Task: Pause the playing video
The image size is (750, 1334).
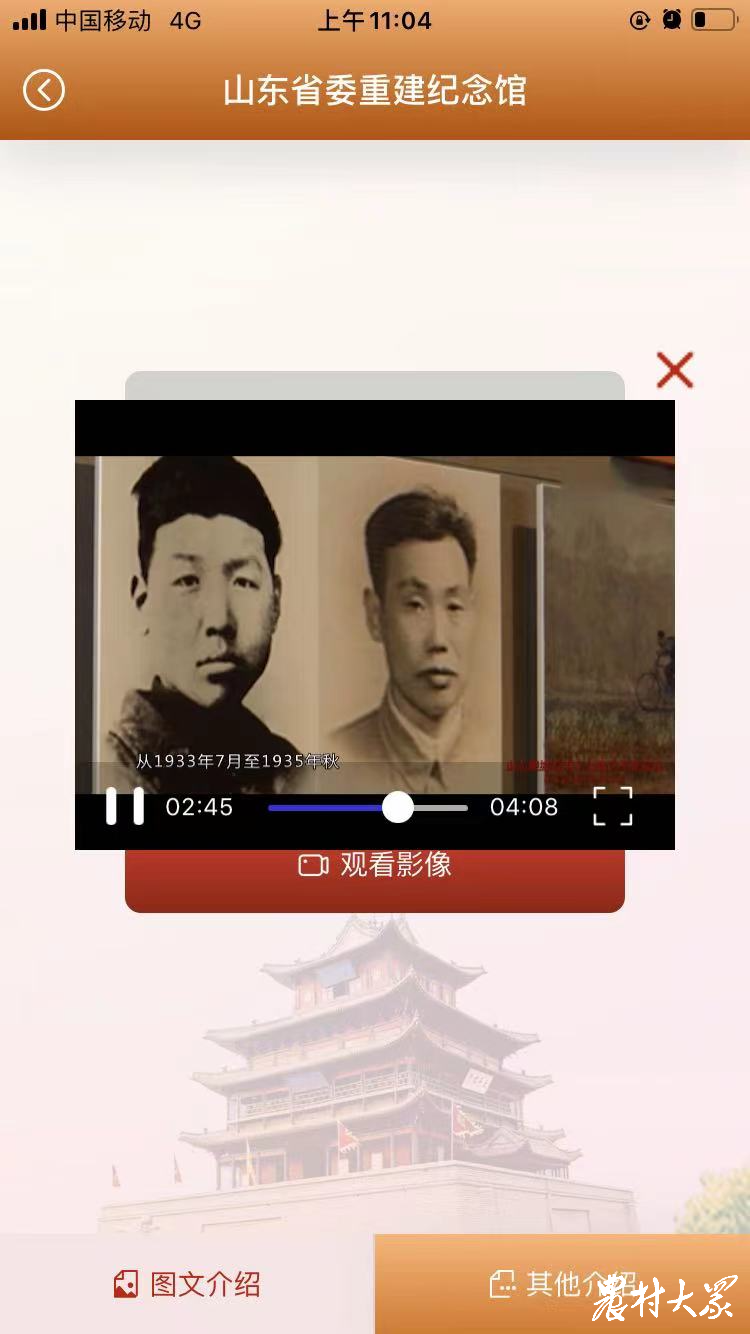Action: pyautogui.click(x=125, y=806)
